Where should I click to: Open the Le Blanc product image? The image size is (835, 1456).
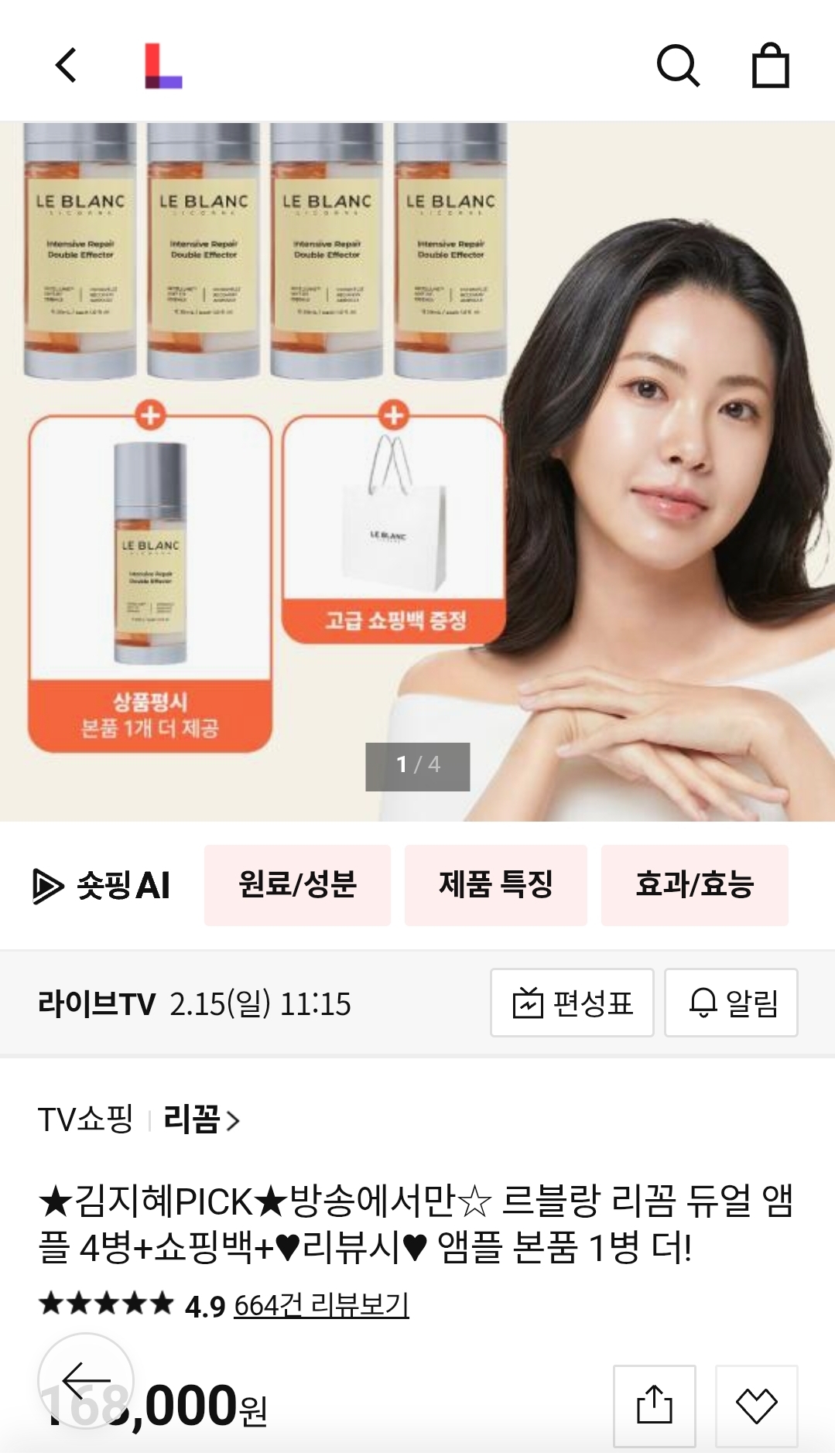(x=418, y=471)
